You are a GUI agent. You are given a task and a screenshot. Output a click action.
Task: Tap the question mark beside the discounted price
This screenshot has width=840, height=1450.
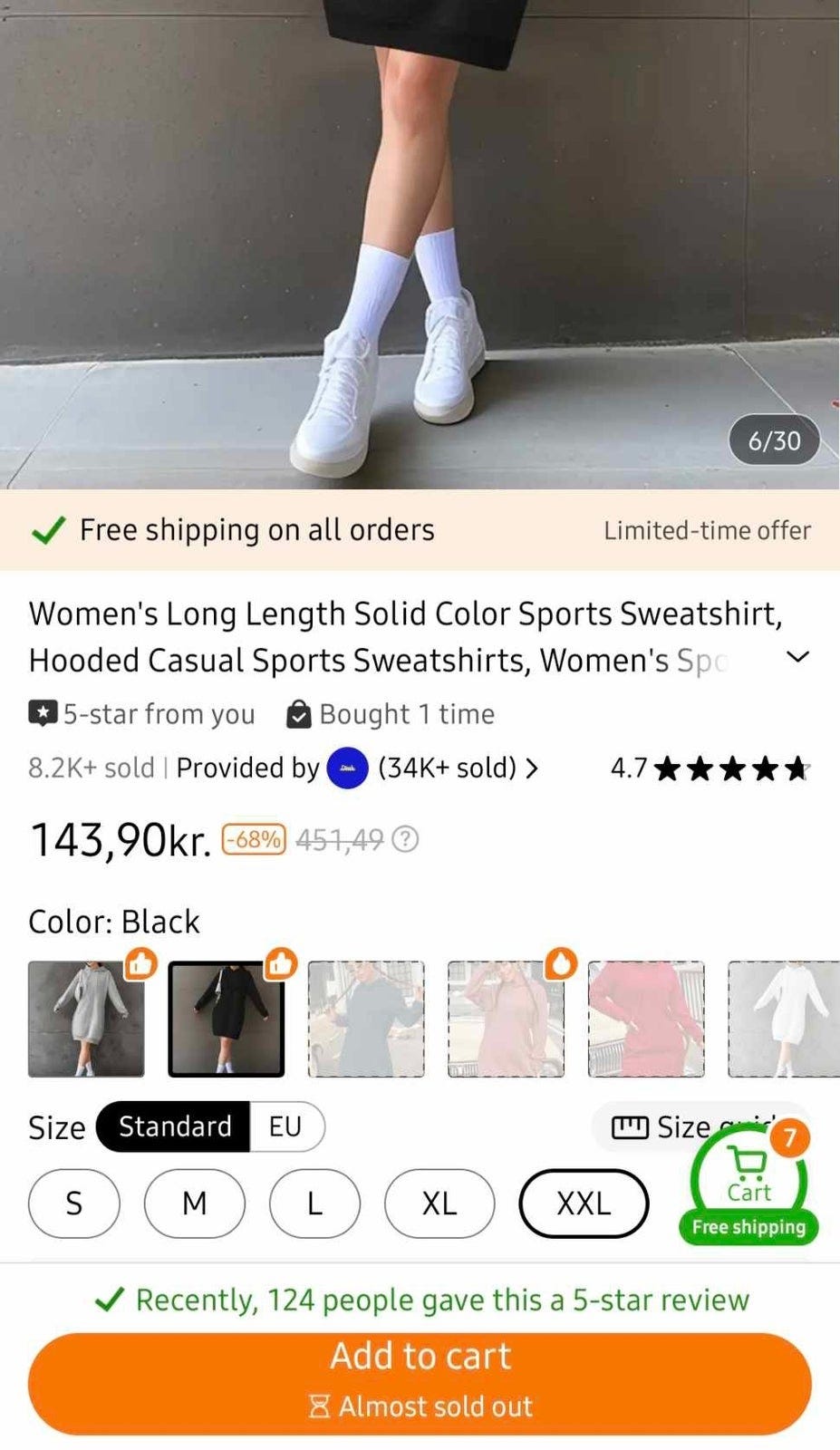tap(404, 839)
